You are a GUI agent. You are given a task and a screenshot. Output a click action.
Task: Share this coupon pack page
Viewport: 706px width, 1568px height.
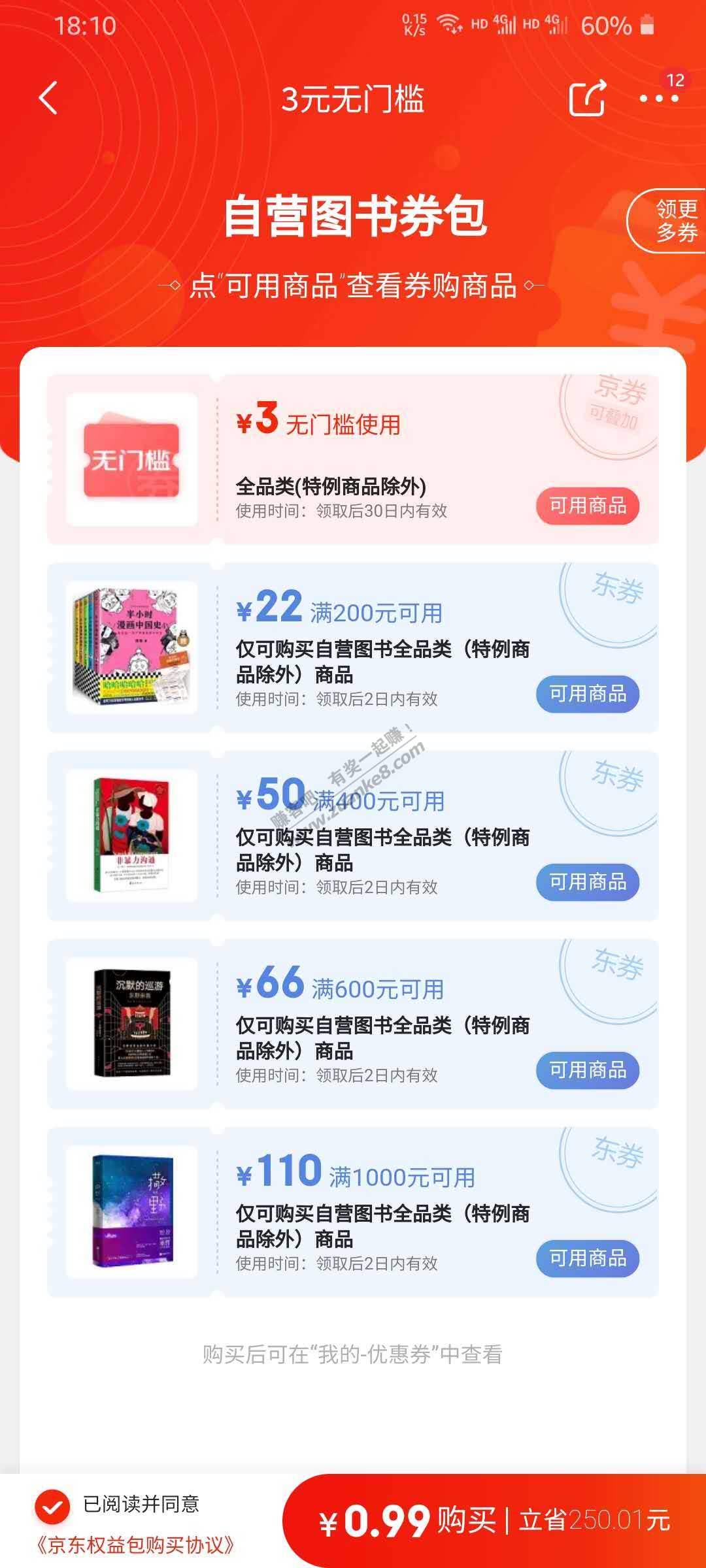click(587, 99)
